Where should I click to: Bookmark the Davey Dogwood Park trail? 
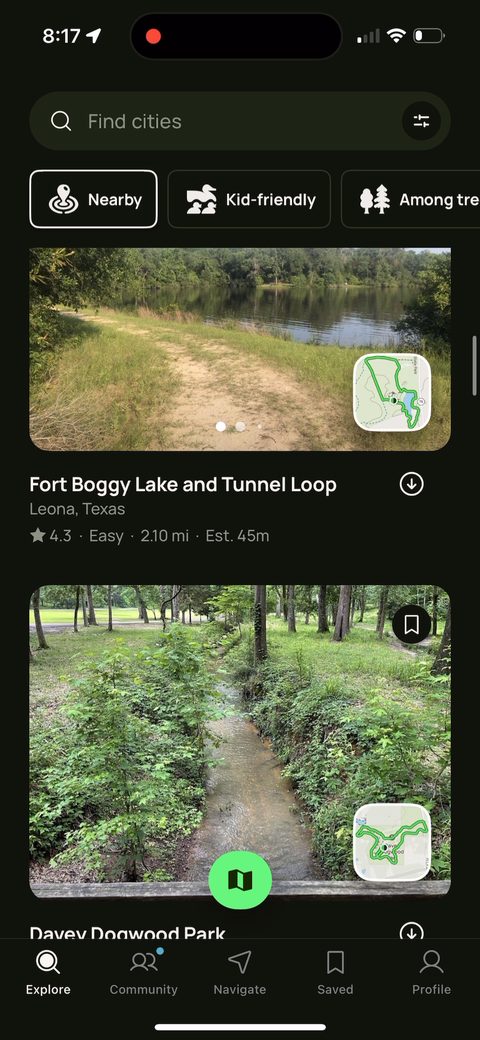[411, 623]
